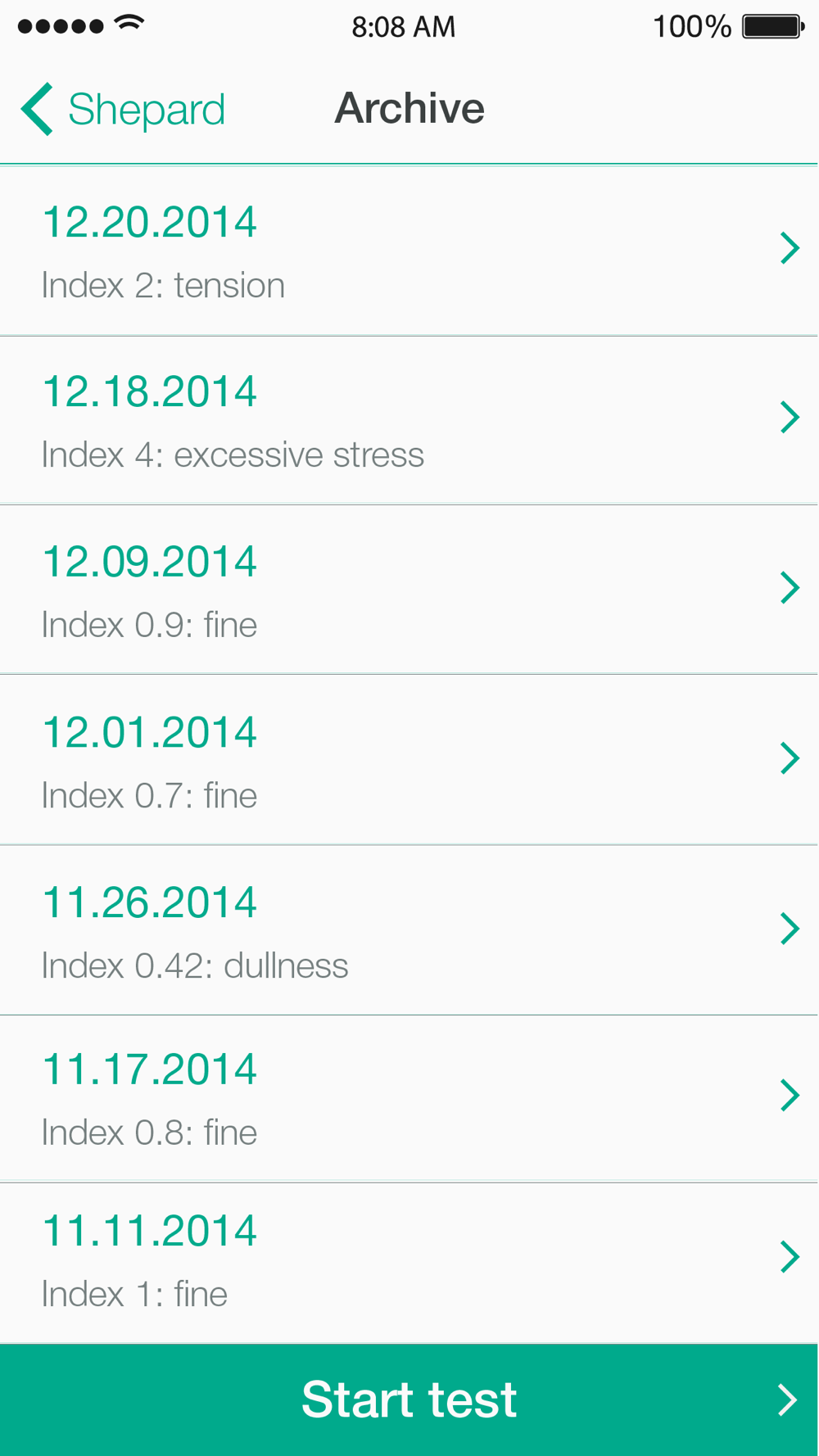This screenshot has height=1456, width=819.
Task: Open the 12.20.2014 tension entry
Action: [x=409, y=251]
